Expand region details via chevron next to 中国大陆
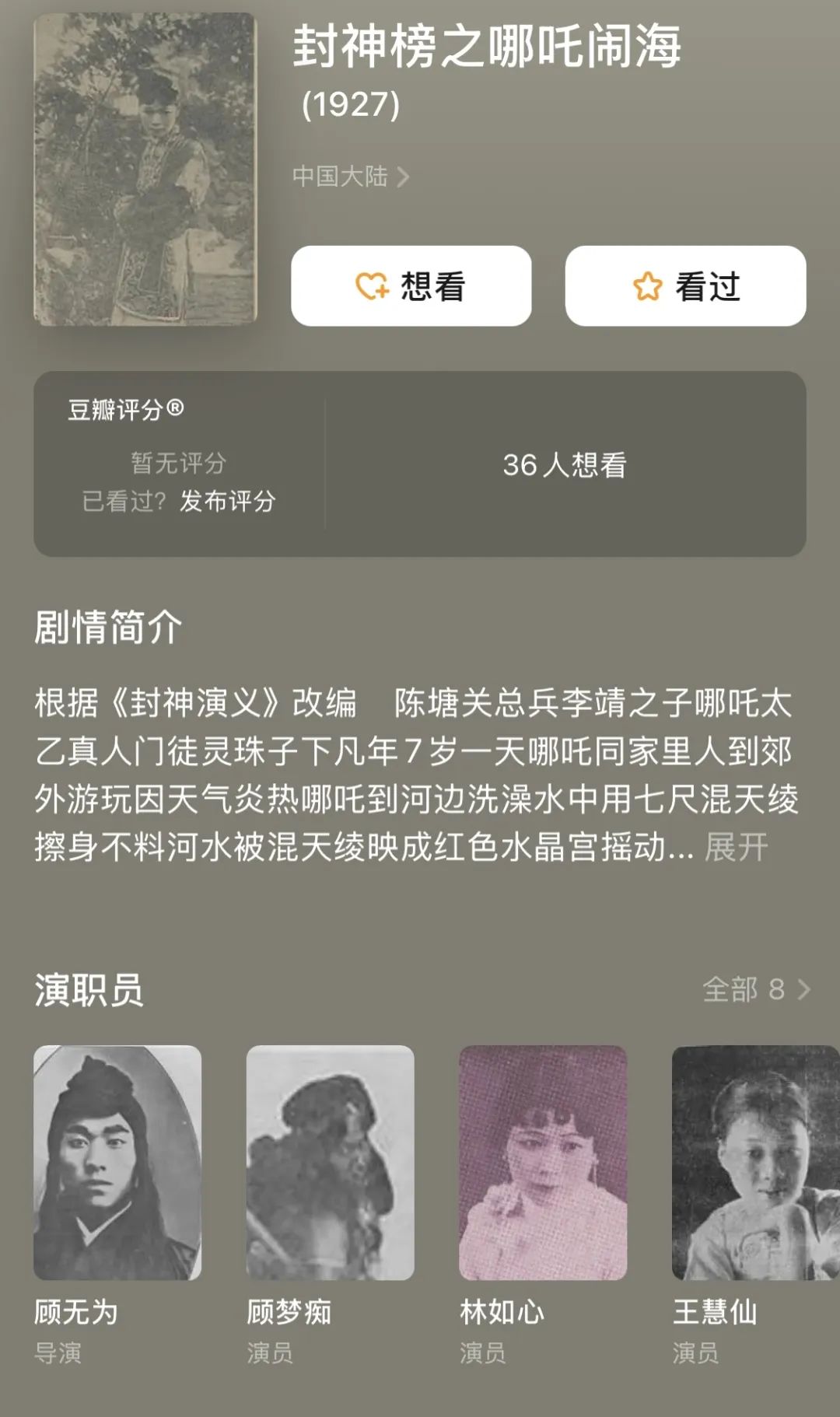This screenshot has height=1417, width=840. 403,177
